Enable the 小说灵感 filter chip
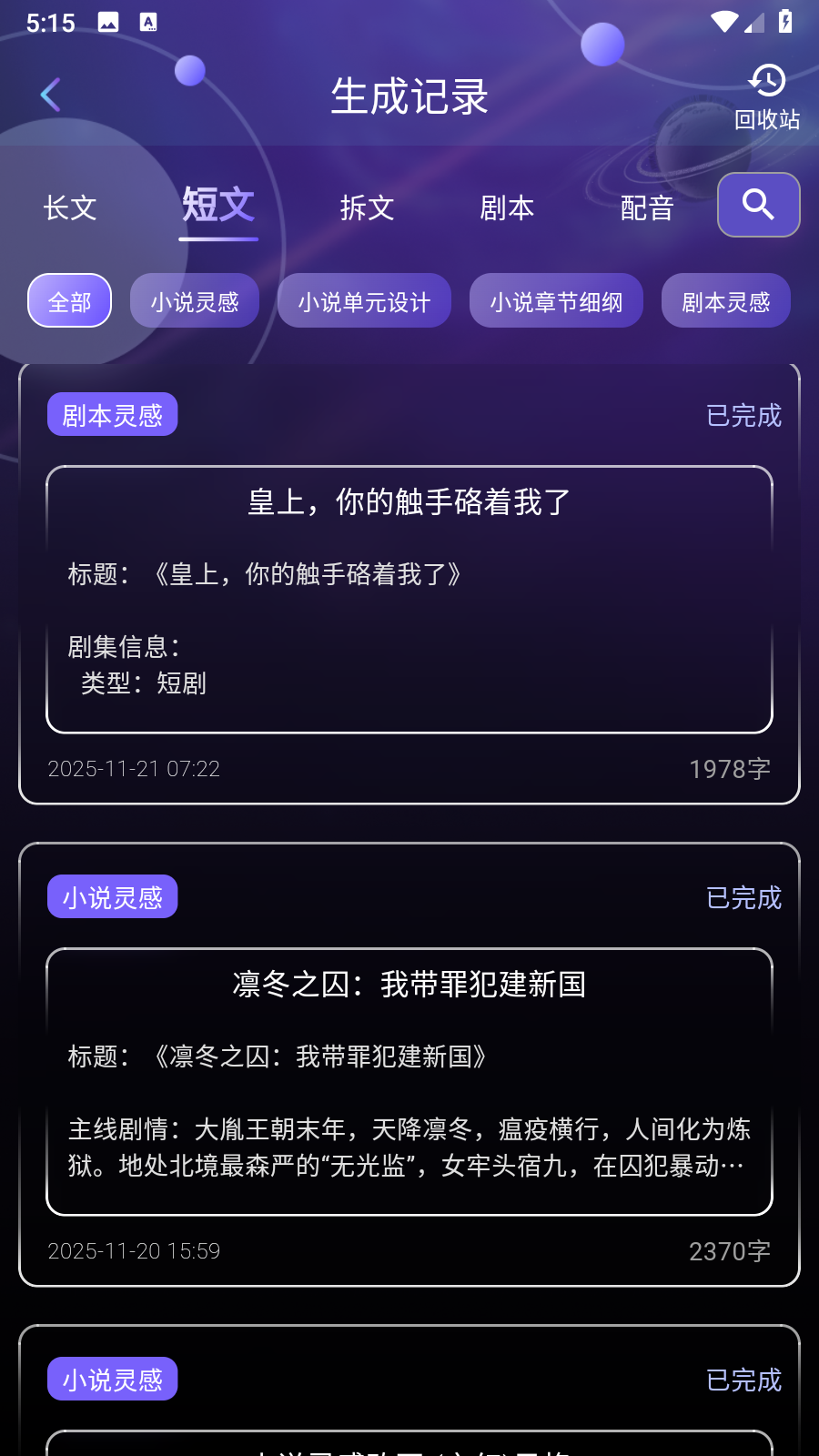 pyautogui.click(x=194, y=300)
